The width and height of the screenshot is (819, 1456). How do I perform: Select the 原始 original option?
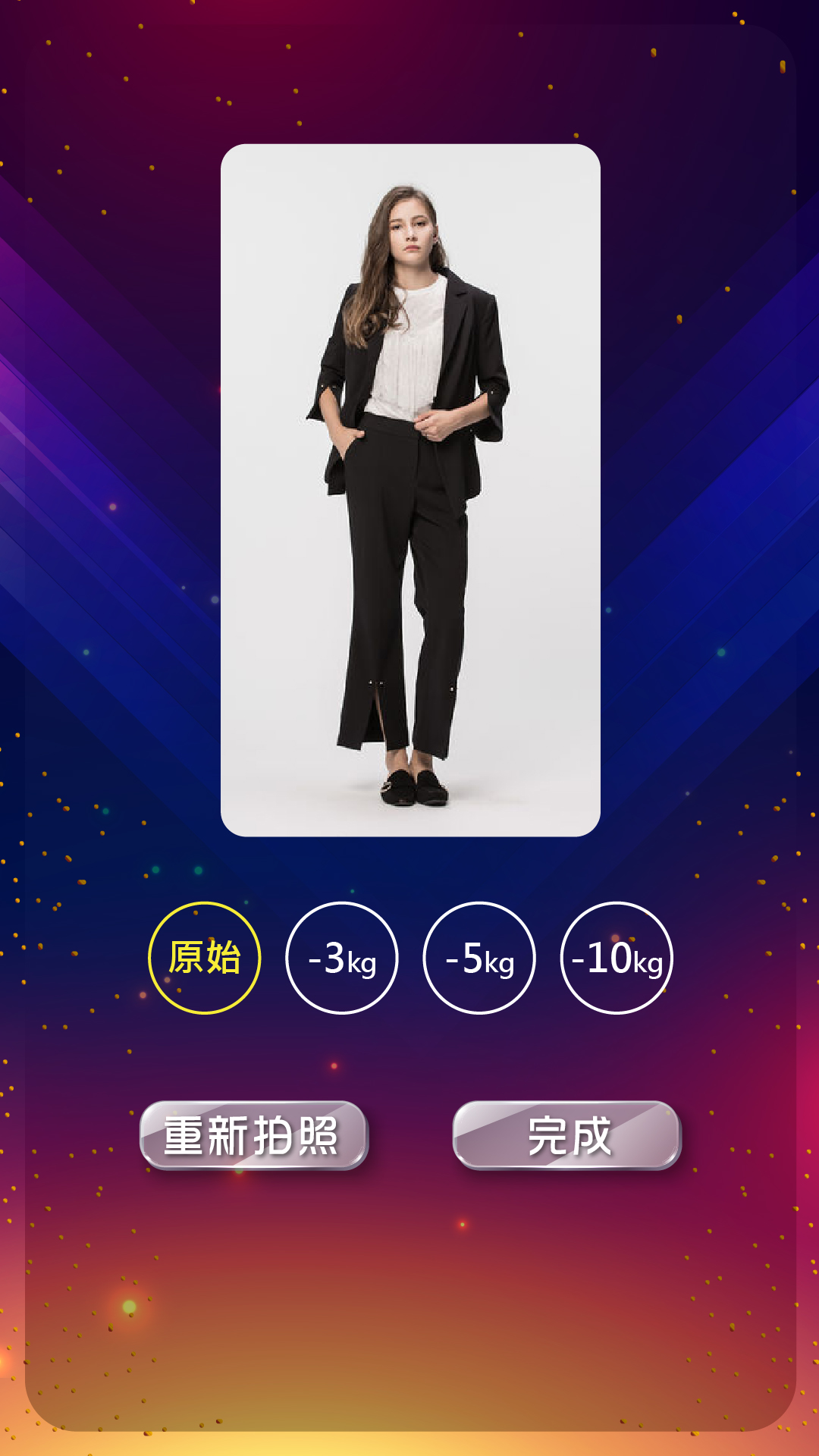click(205, 958)
